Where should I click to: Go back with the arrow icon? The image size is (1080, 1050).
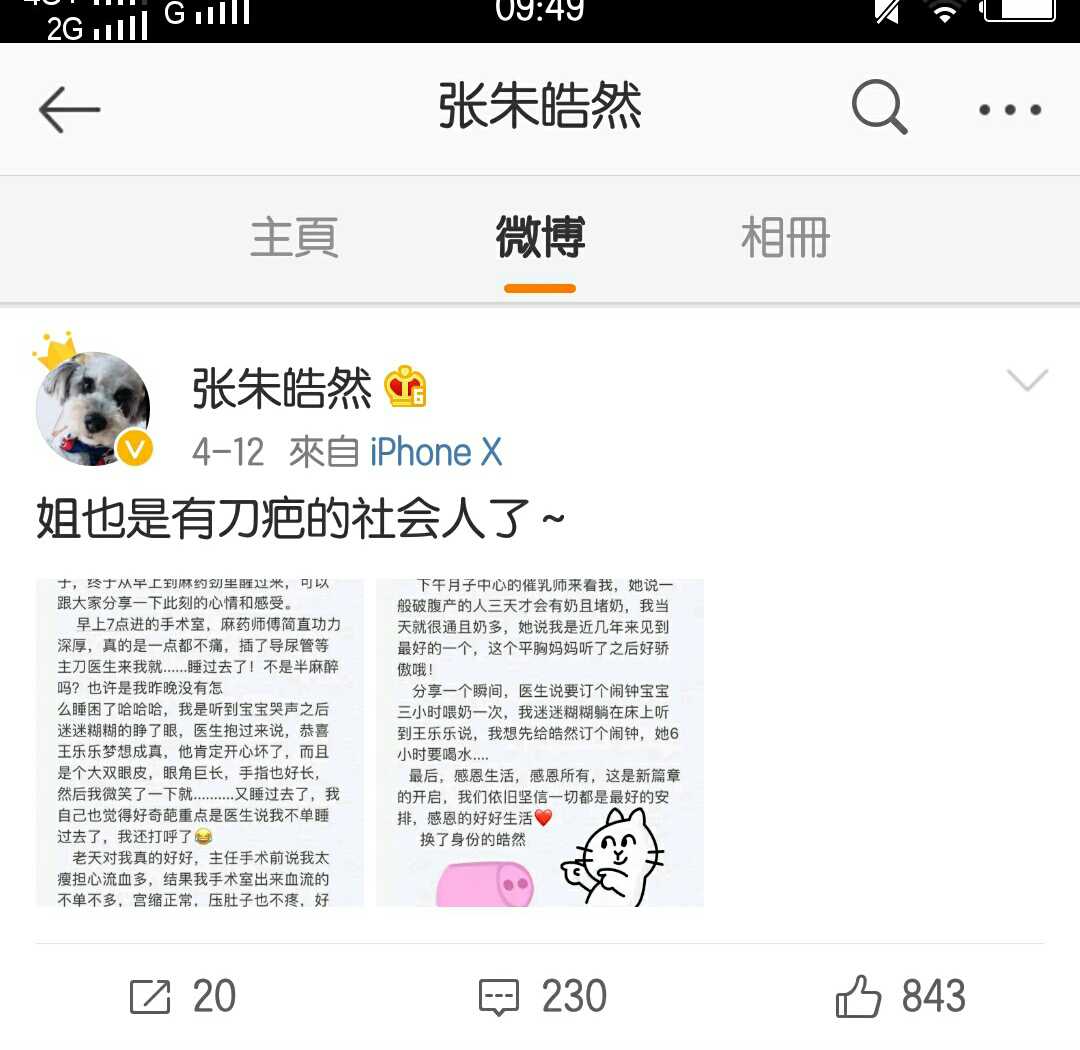click(x=69, y=109)
